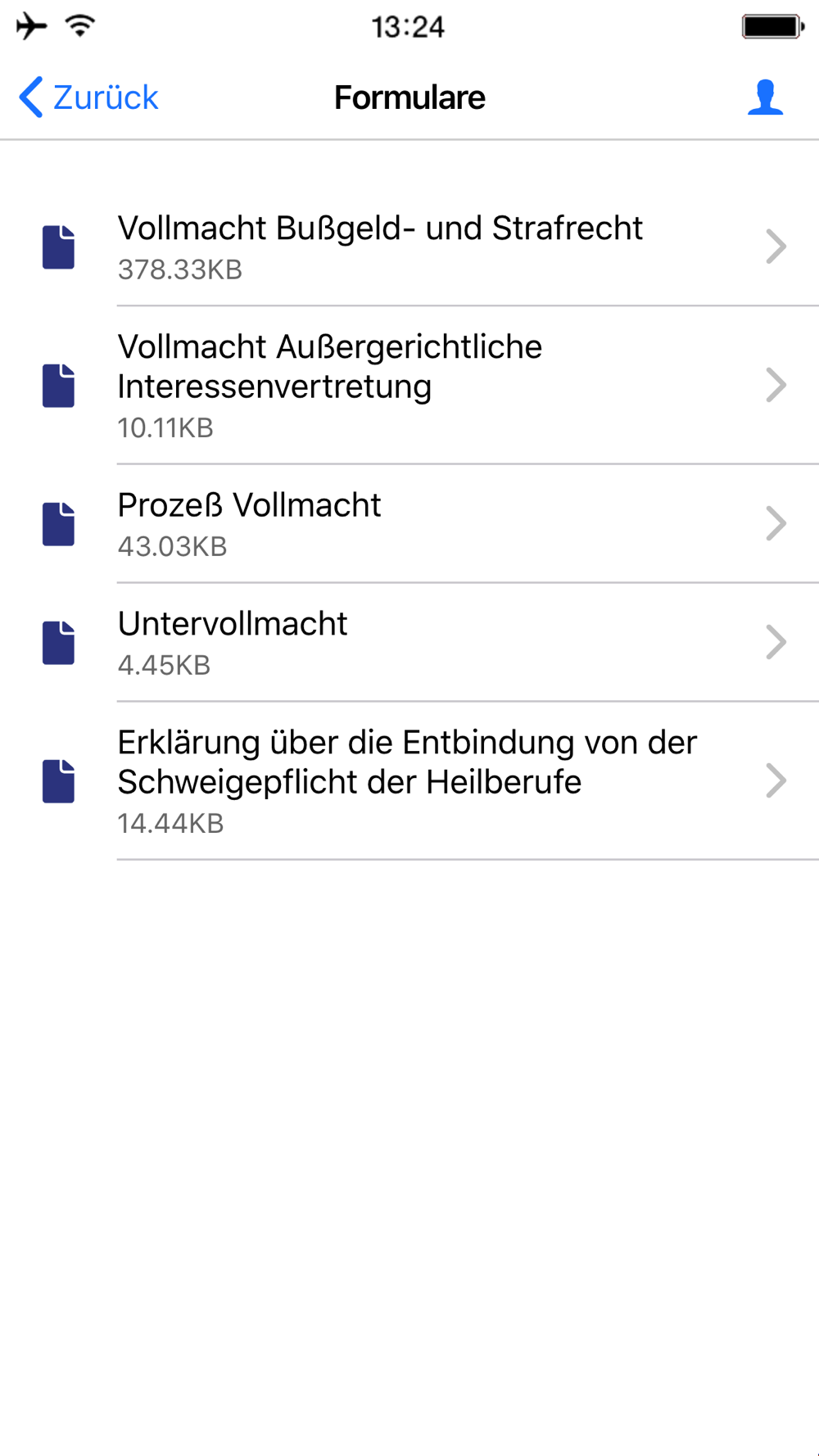The height and width of the screenshot is (1456, 819).
Task: Open Erklärung über die Entbindung form
Action: point(409,780)
